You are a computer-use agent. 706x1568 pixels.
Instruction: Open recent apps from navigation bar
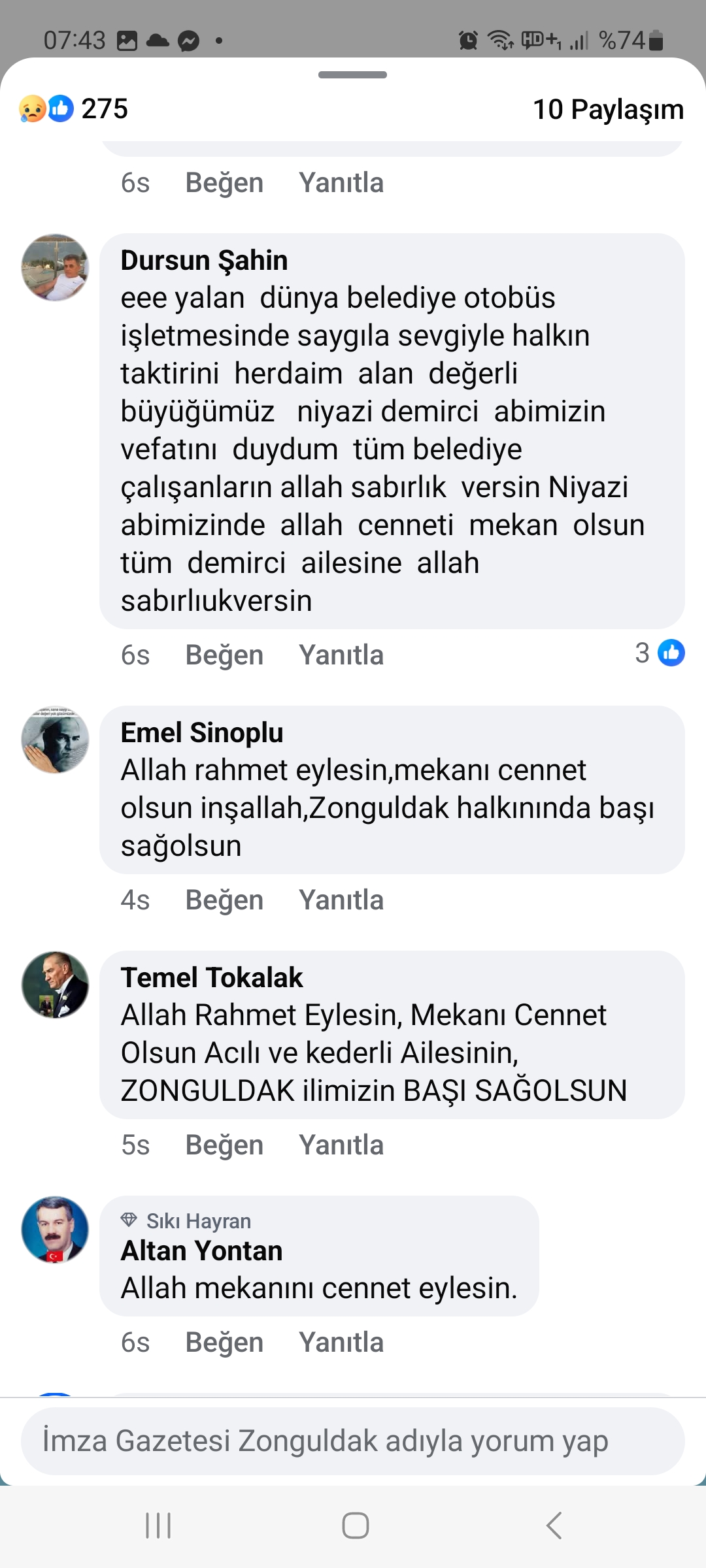point(158,1526)
